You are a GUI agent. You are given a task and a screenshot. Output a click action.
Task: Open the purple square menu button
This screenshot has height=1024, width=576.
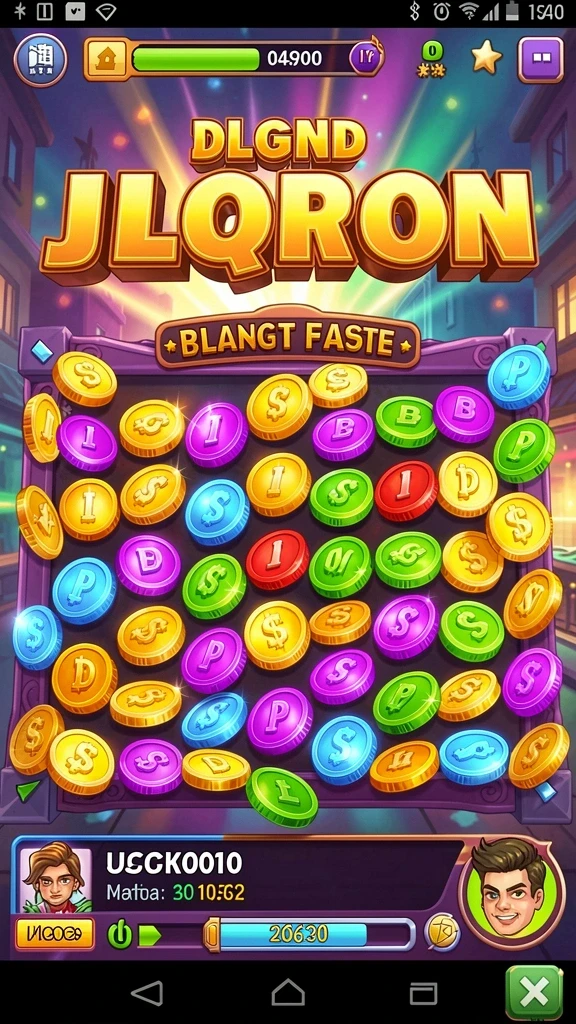(x=541, y=59)
